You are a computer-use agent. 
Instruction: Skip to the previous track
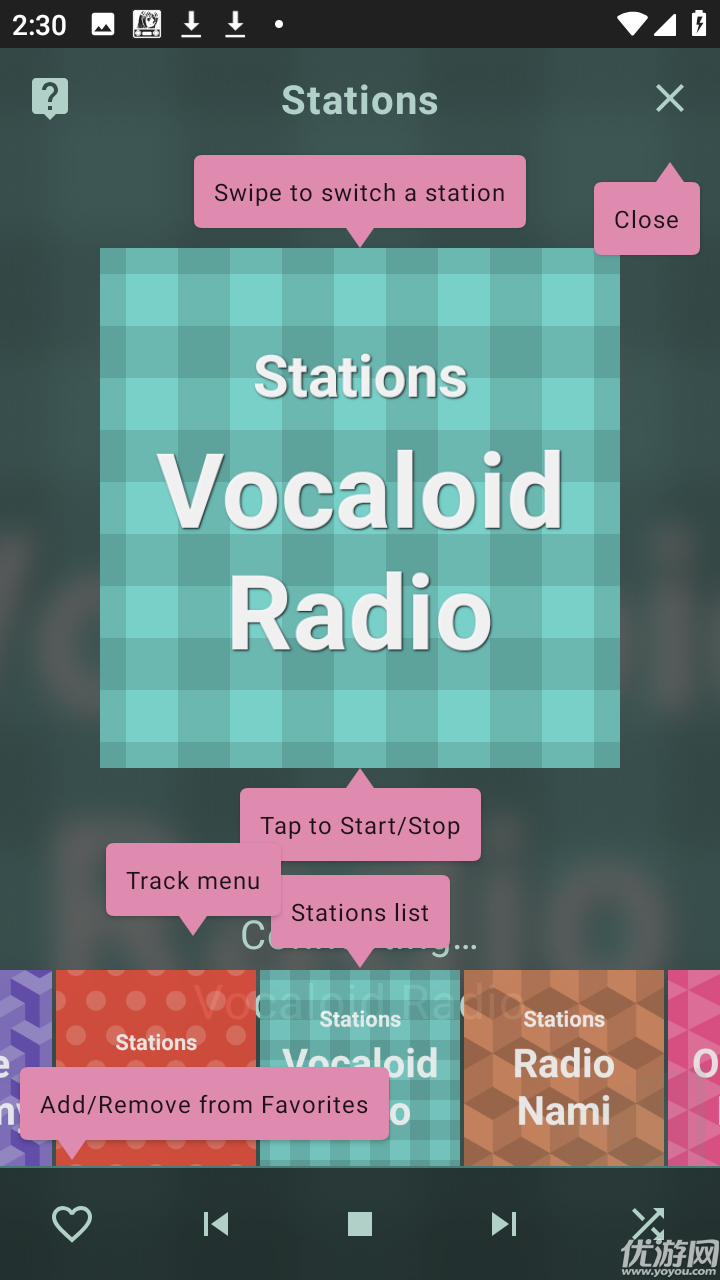(216, 1223)
